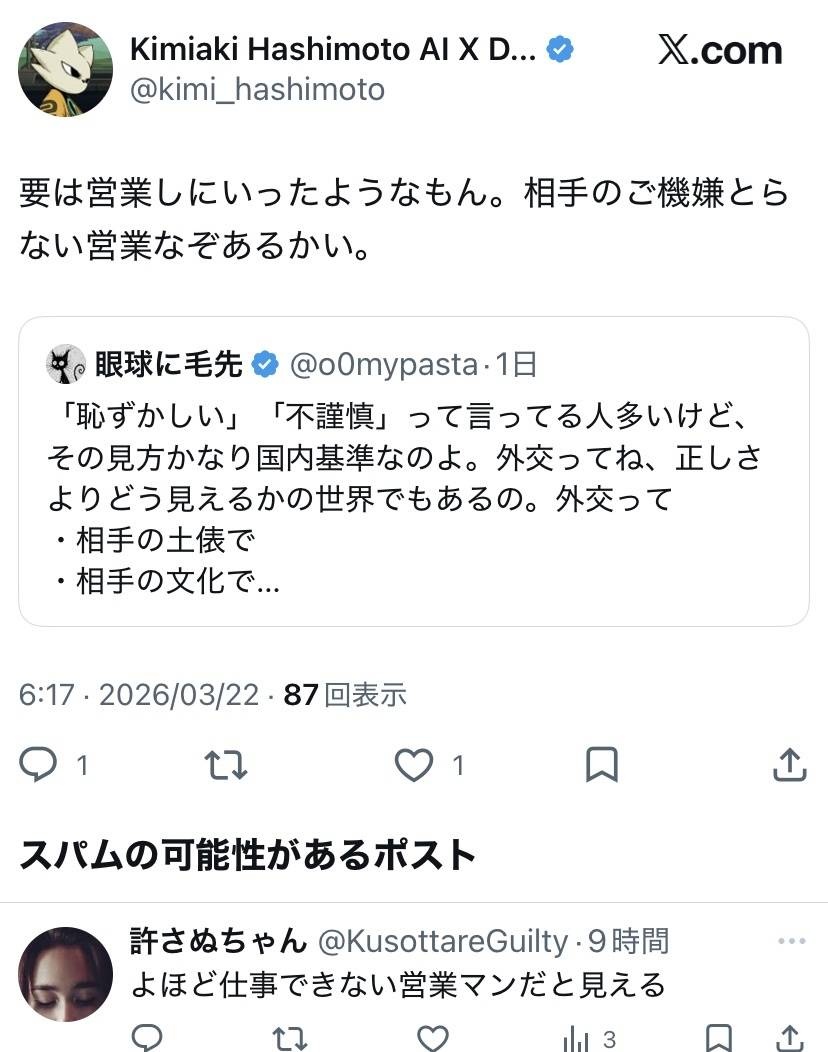Repost 許さぬちゃん's reply

click(289, 1037)
